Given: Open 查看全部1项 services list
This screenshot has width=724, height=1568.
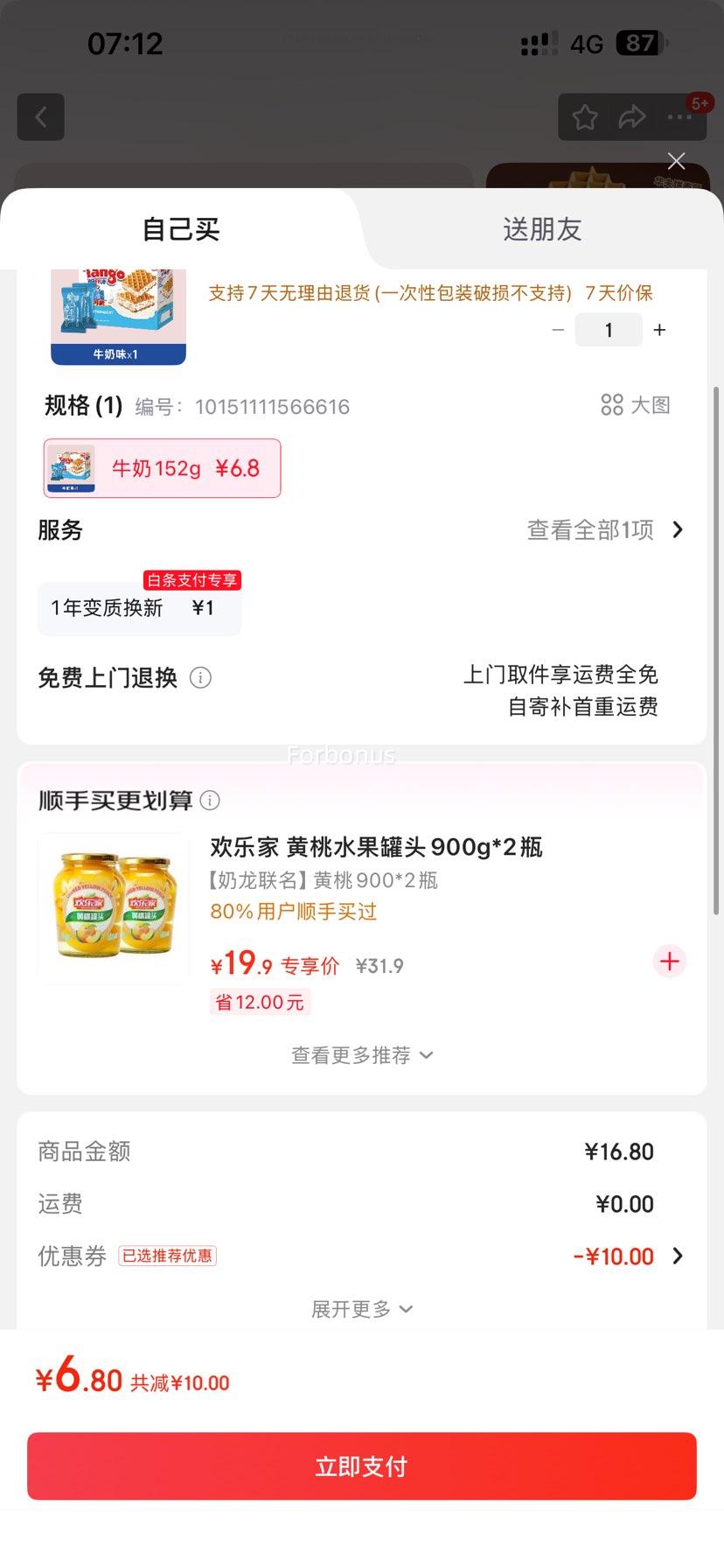Looking at the screenshot, I should [x=588, y=529].
